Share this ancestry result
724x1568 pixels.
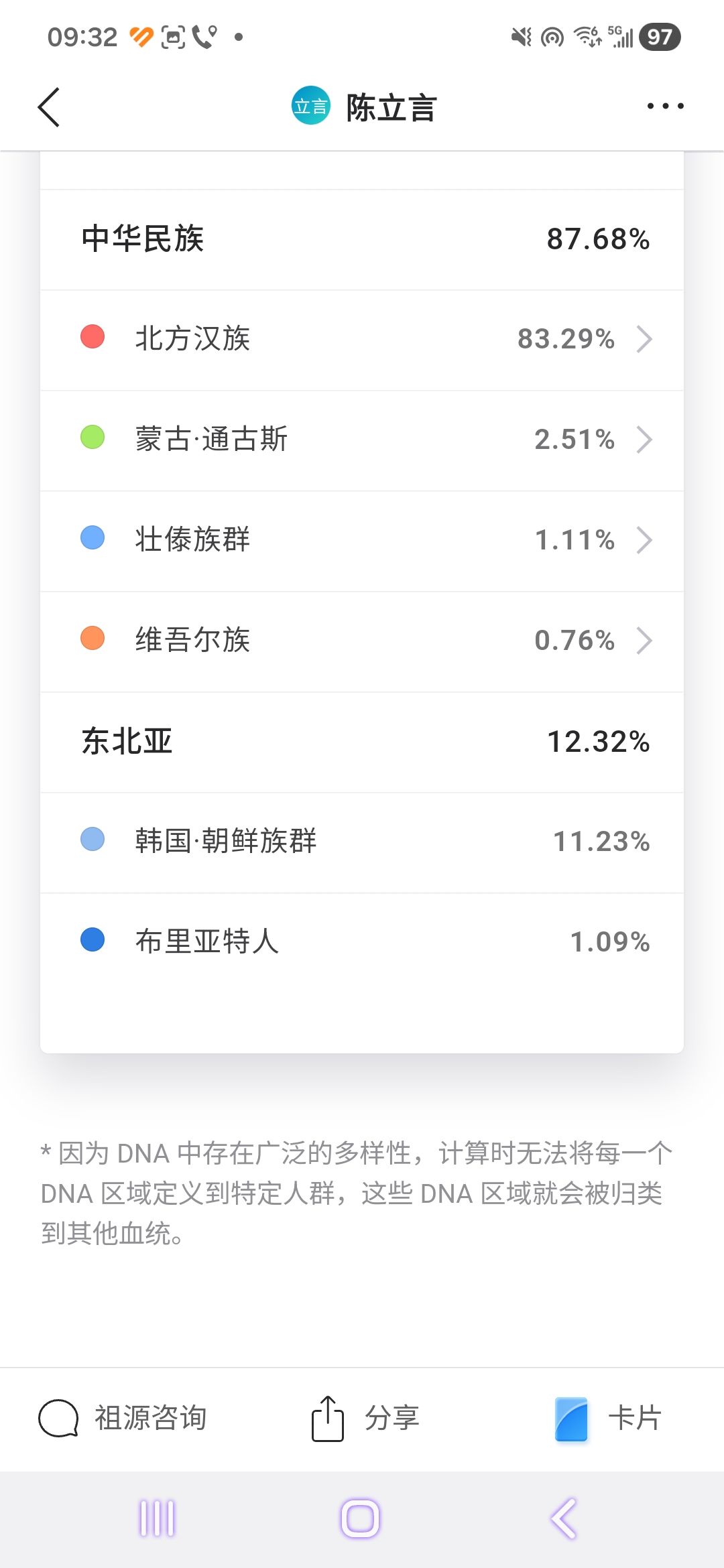click(x=365, y=1419)
